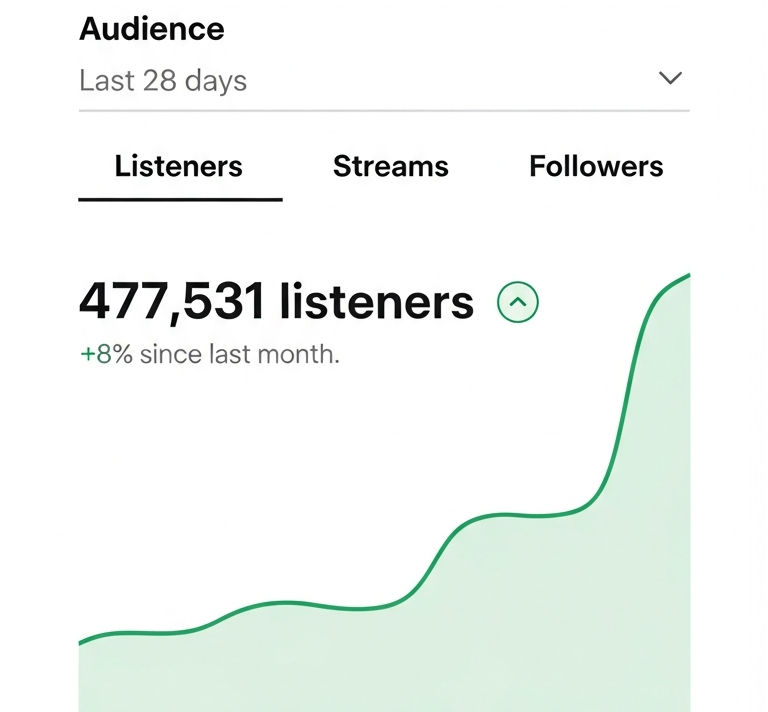The image size is (768, 712).
Task: Open the Last 28 days period dropdown
Action: coord(383,80)
